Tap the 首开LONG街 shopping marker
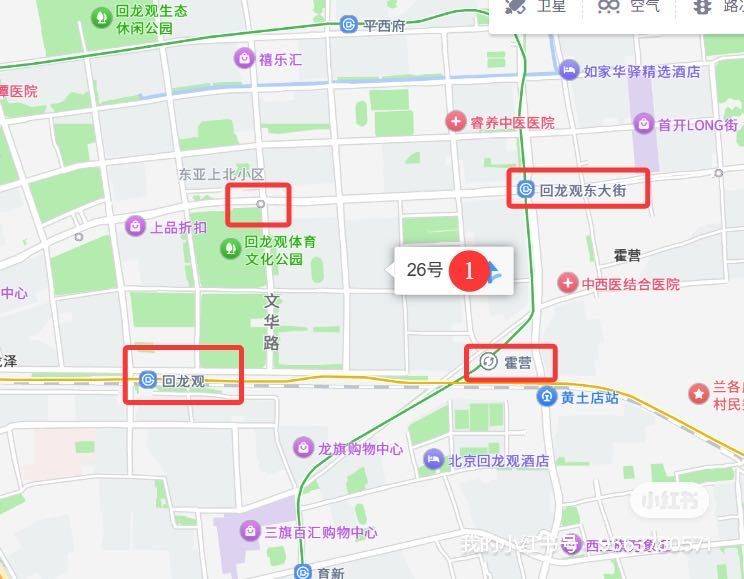The height and width of the screenshot is (579, 744). pos(643,123)
